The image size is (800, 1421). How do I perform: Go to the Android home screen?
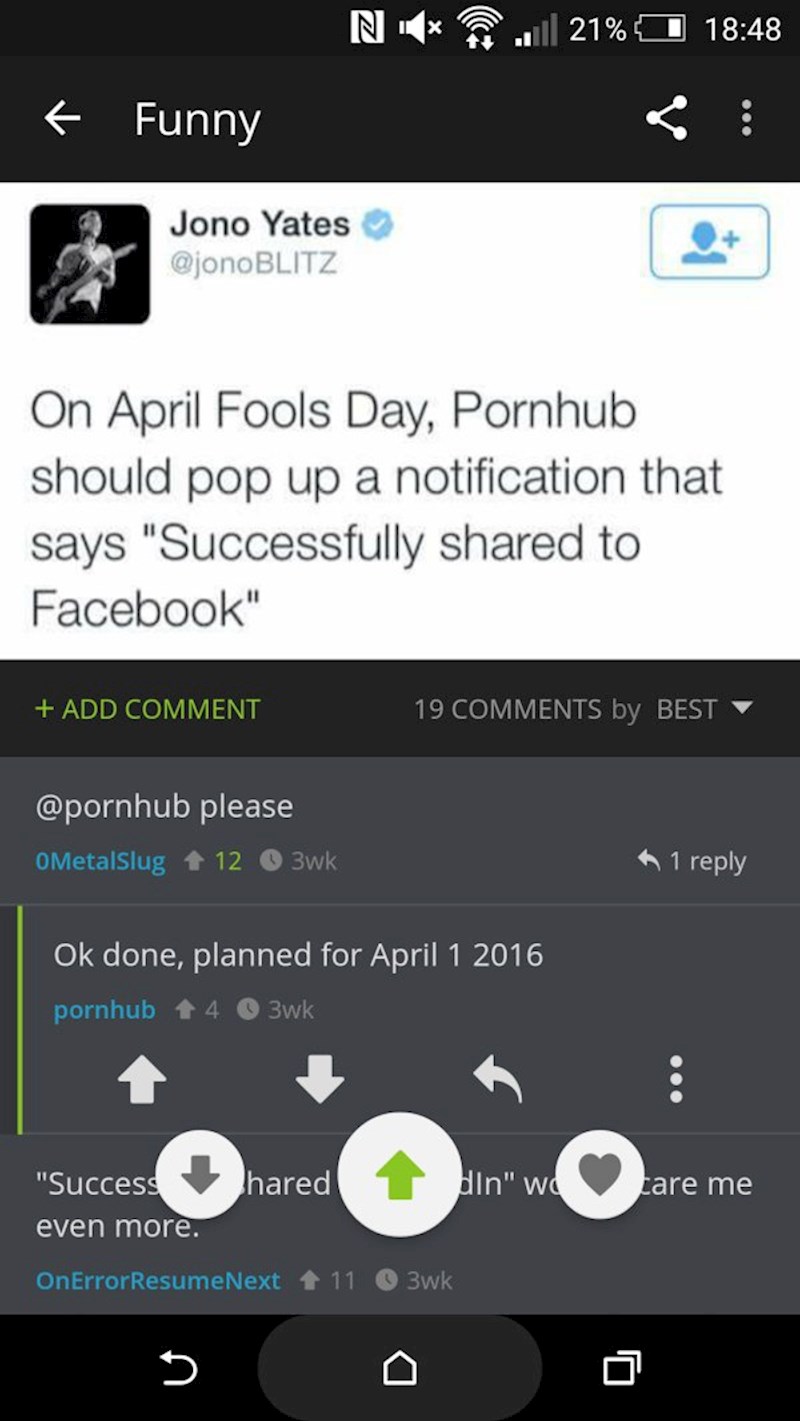point(400,1367)
